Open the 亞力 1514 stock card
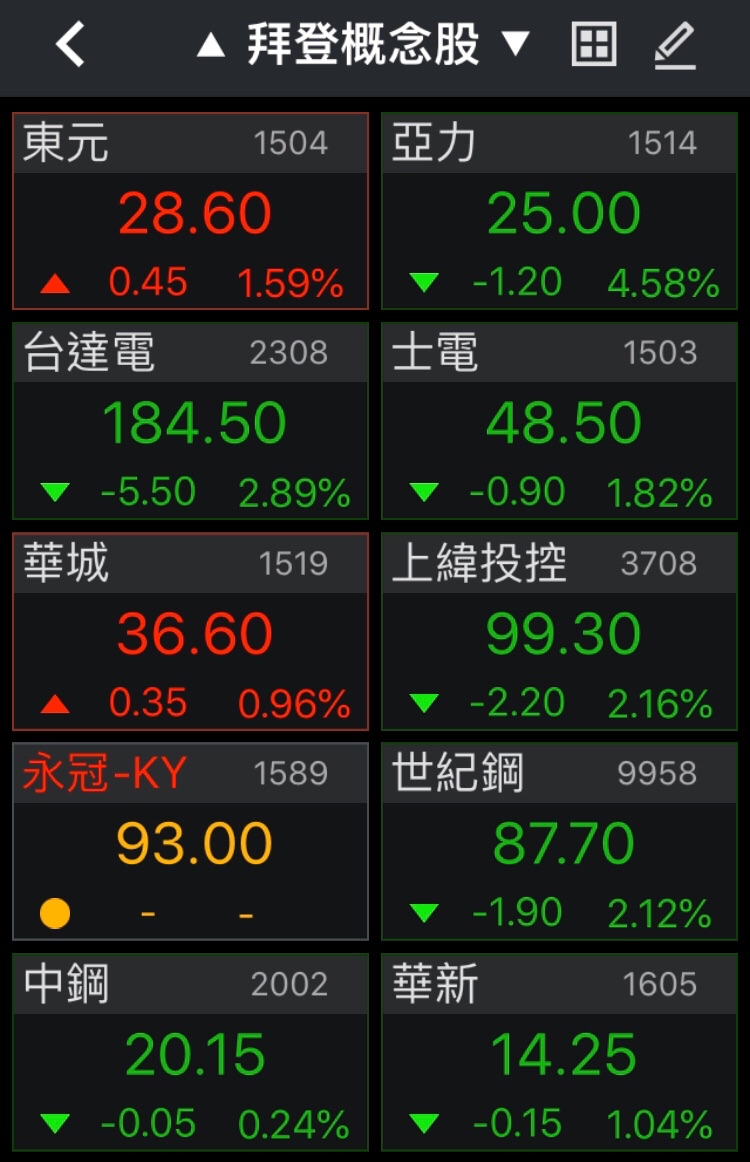The height and width of the screenshot is (1162, 750). [559, 211]
